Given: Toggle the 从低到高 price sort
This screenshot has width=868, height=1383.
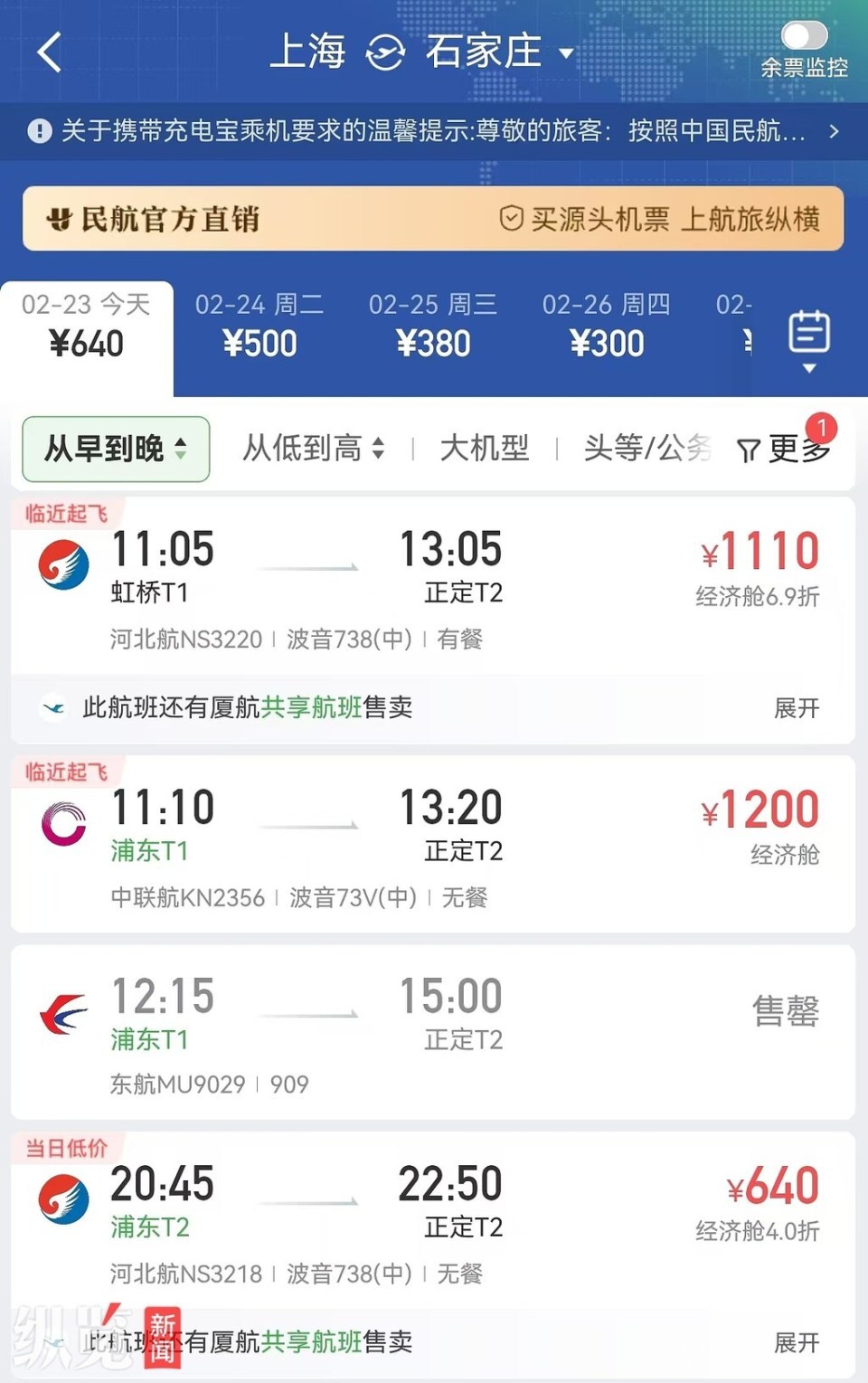Looking at the screenshot, I should (x=313, y=449).
